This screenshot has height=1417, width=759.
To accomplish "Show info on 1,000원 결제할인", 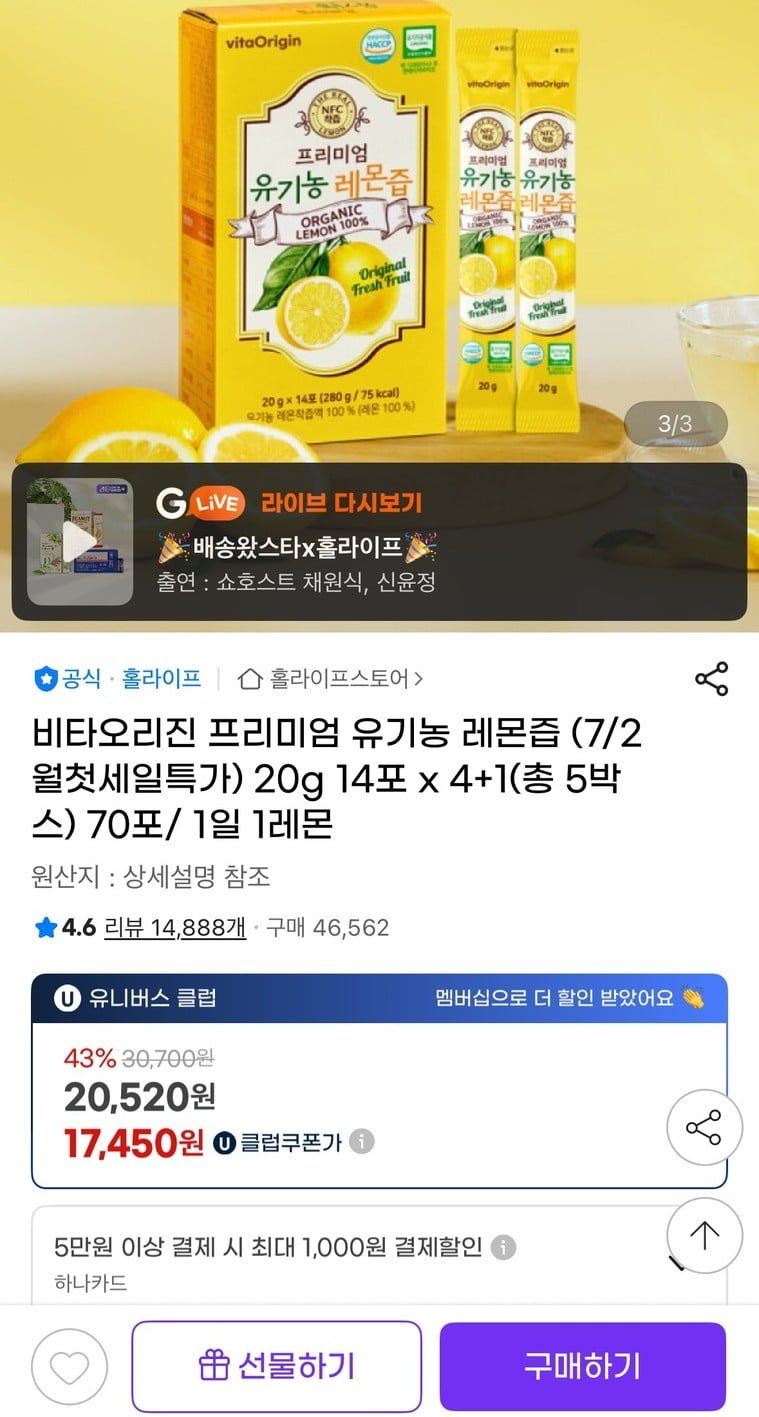I will [504, 1247].
